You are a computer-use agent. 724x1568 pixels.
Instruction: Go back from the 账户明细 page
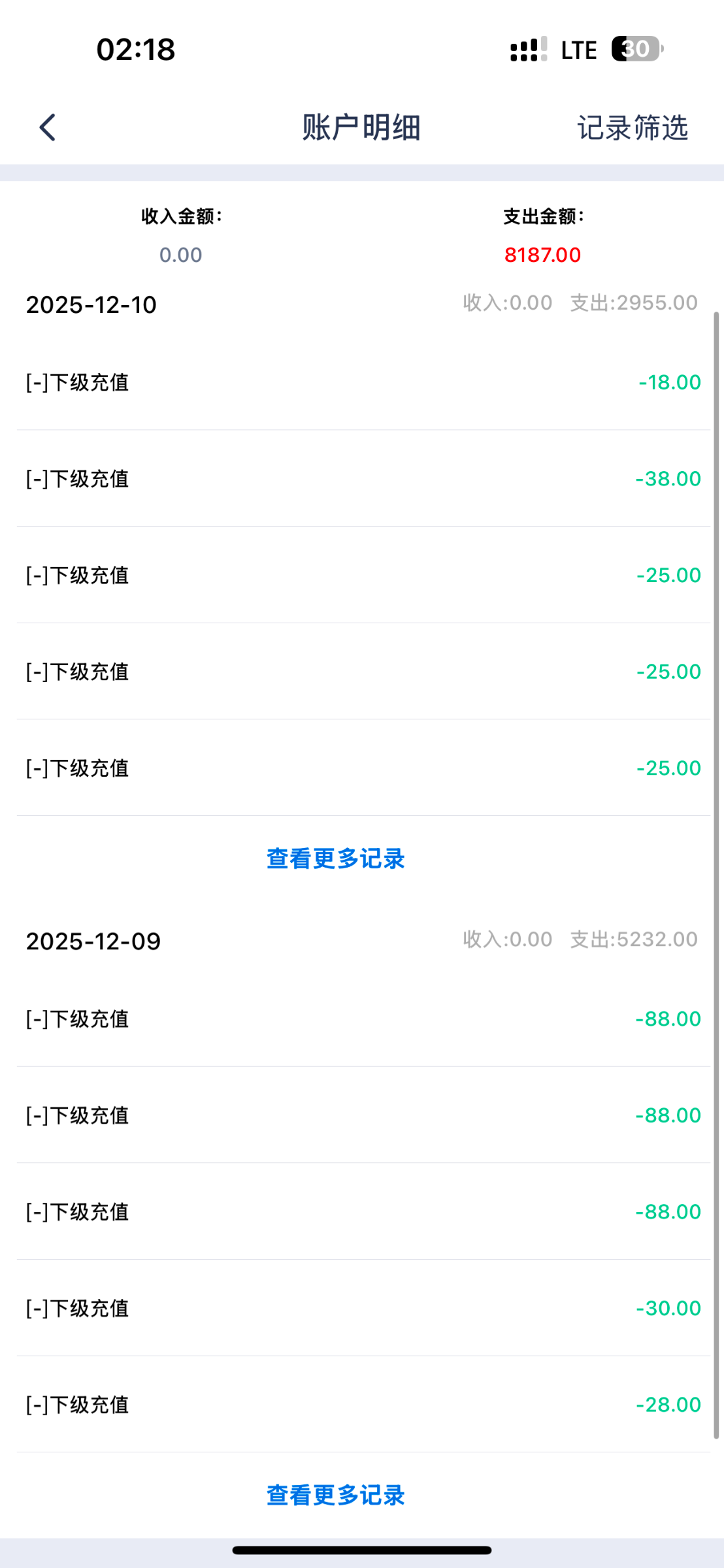click(48, 127)
